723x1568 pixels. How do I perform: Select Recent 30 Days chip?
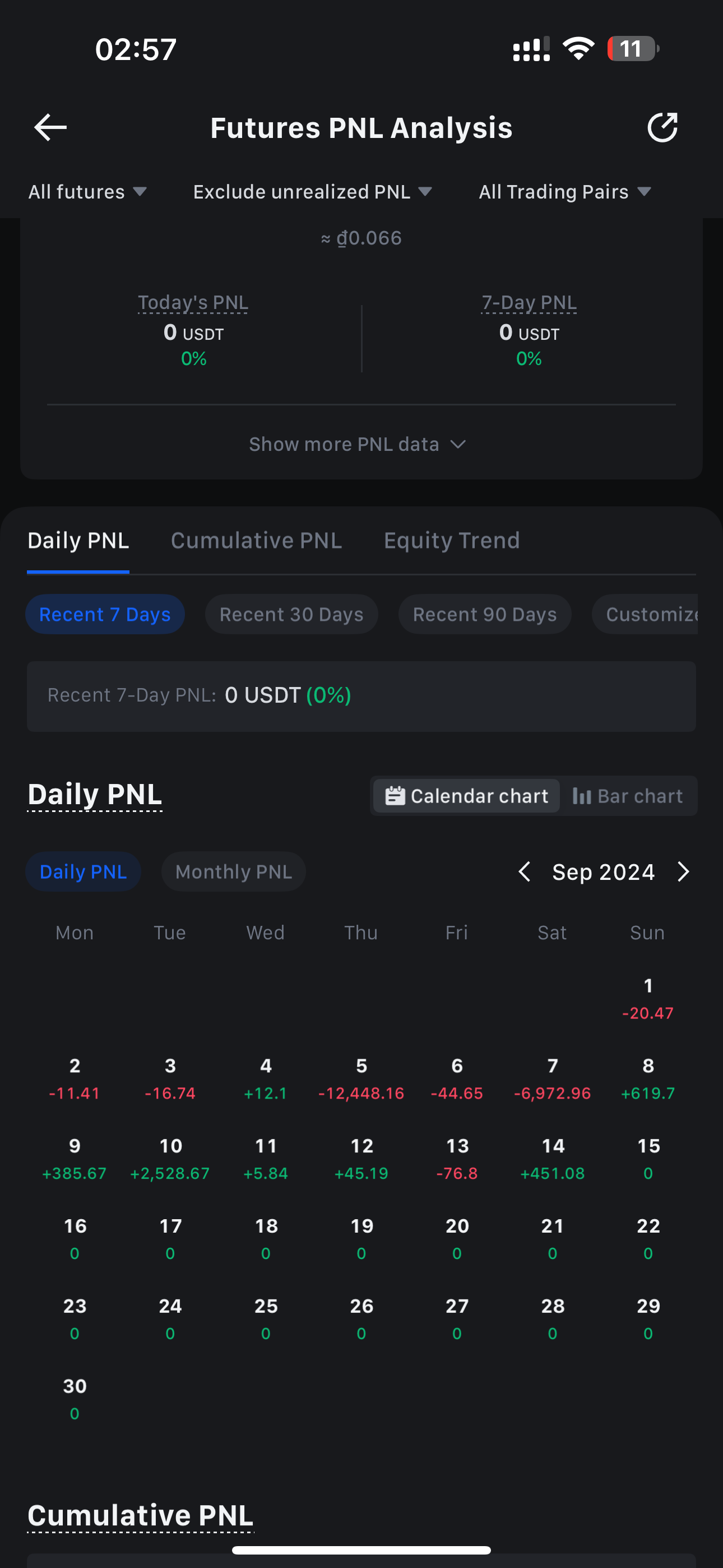point(291,614)
